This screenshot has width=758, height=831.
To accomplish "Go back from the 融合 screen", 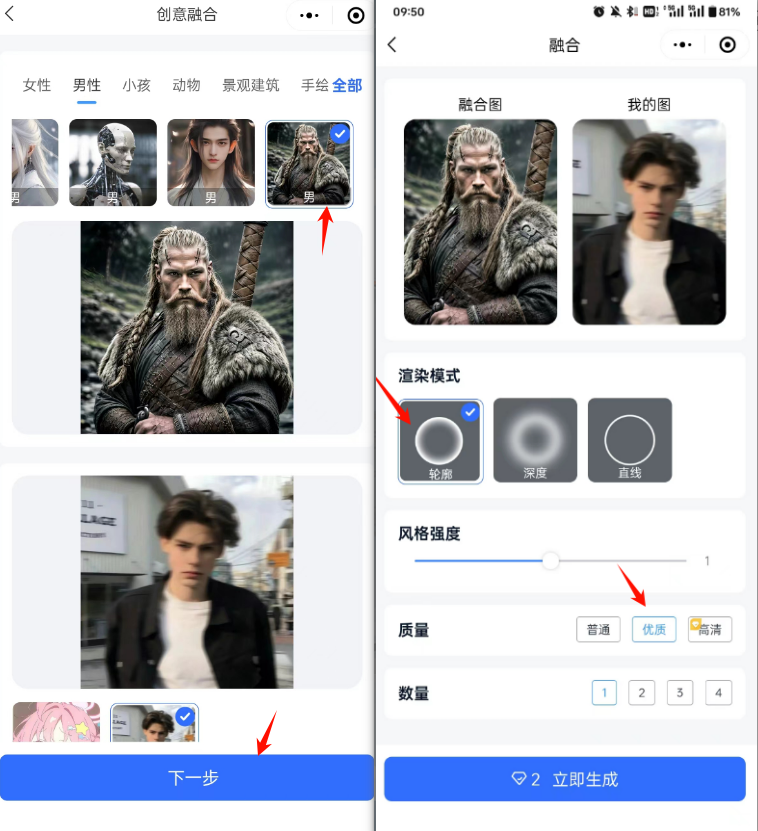I will tap(392, 44).
